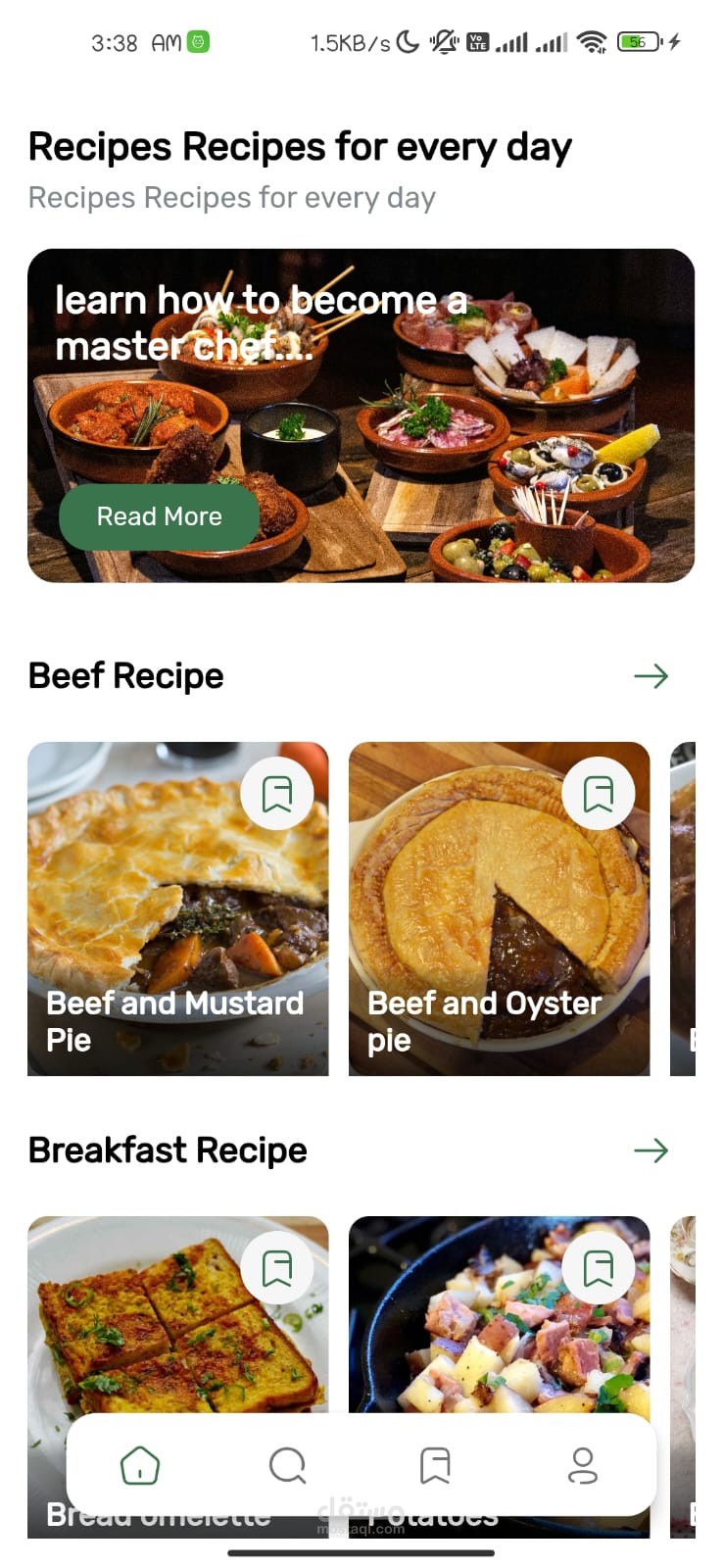The image size is (723, 1568).
Task: Open the Profile tab
Action: [583, 1466]
